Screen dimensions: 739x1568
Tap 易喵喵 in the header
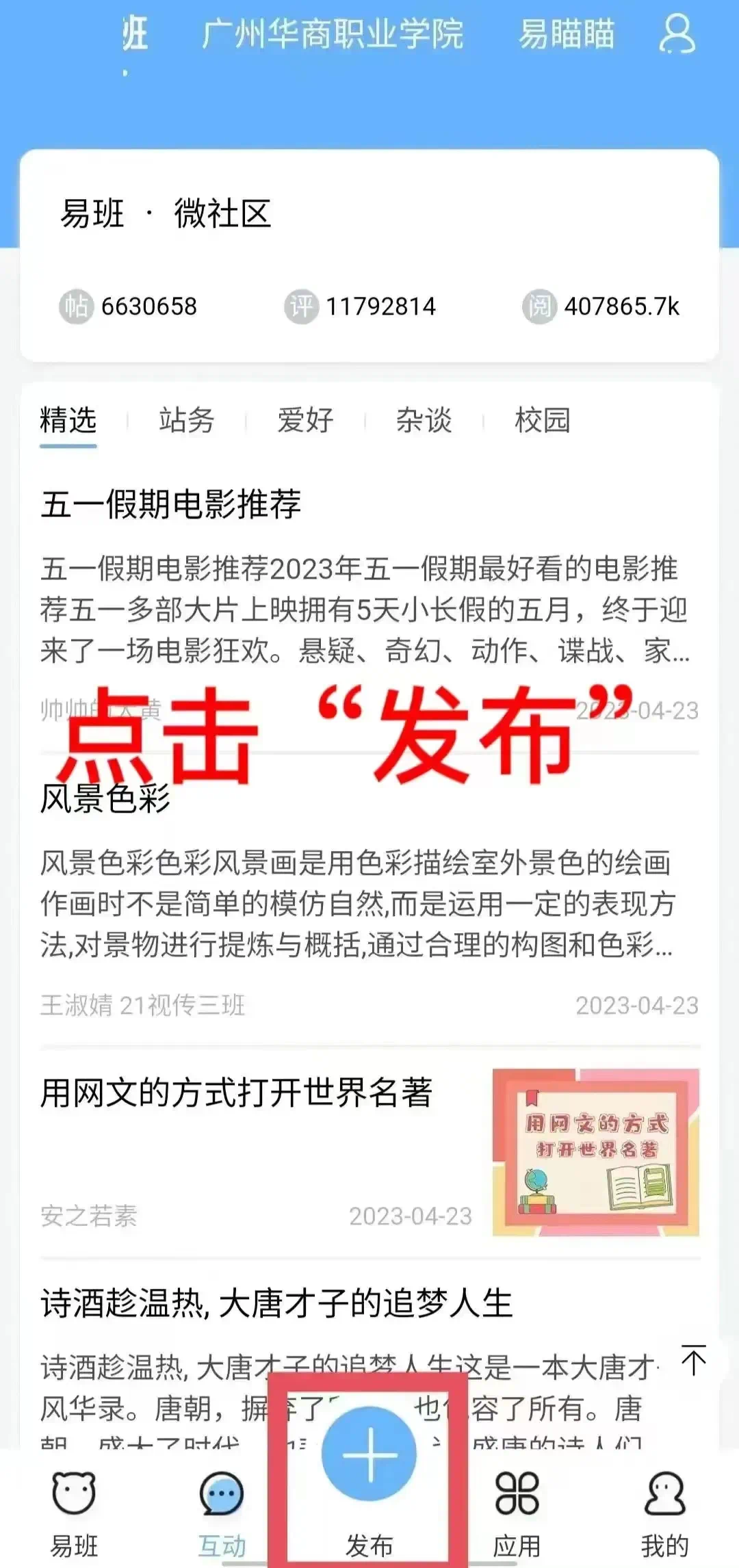tap(567, 34)
